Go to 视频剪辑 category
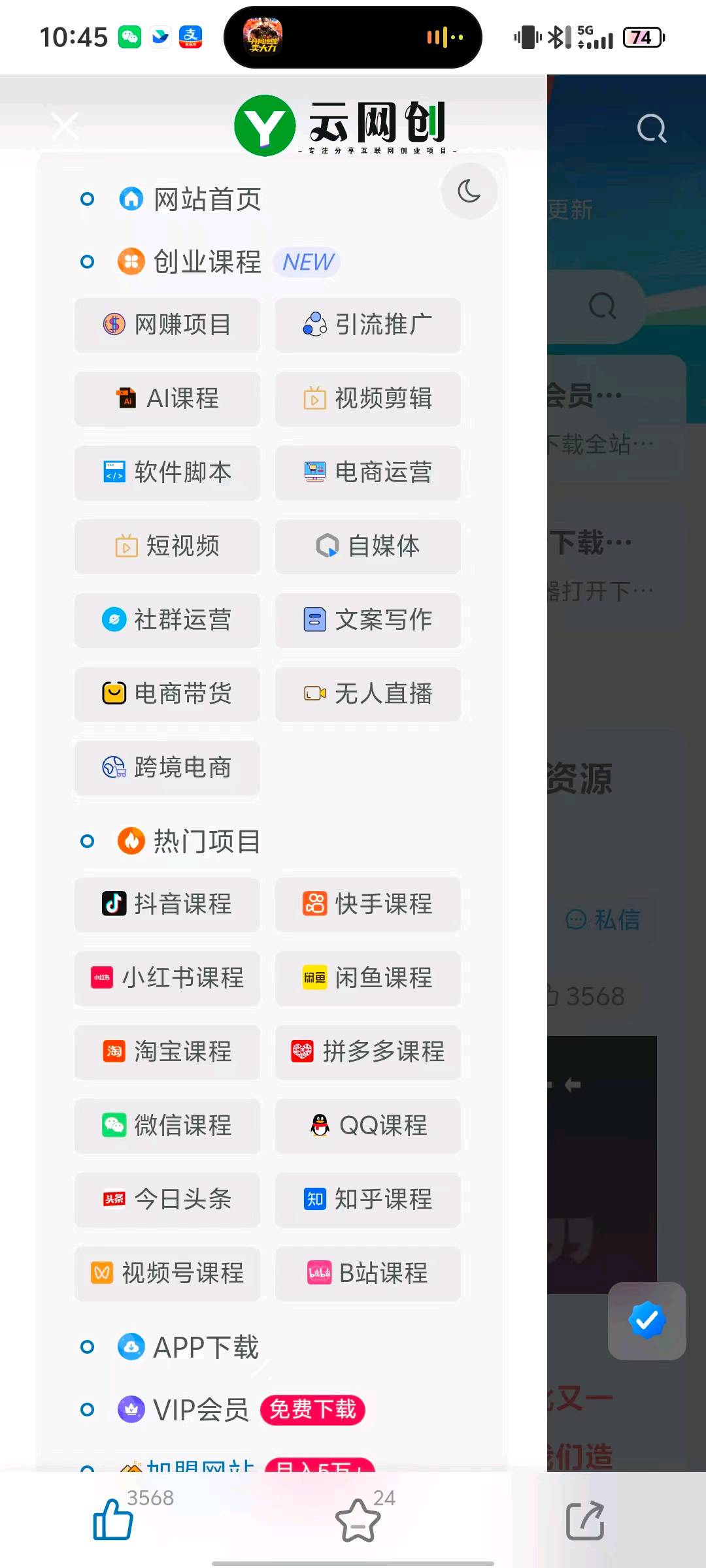The width and height of the screenshot is (706, 1568). 368,399
